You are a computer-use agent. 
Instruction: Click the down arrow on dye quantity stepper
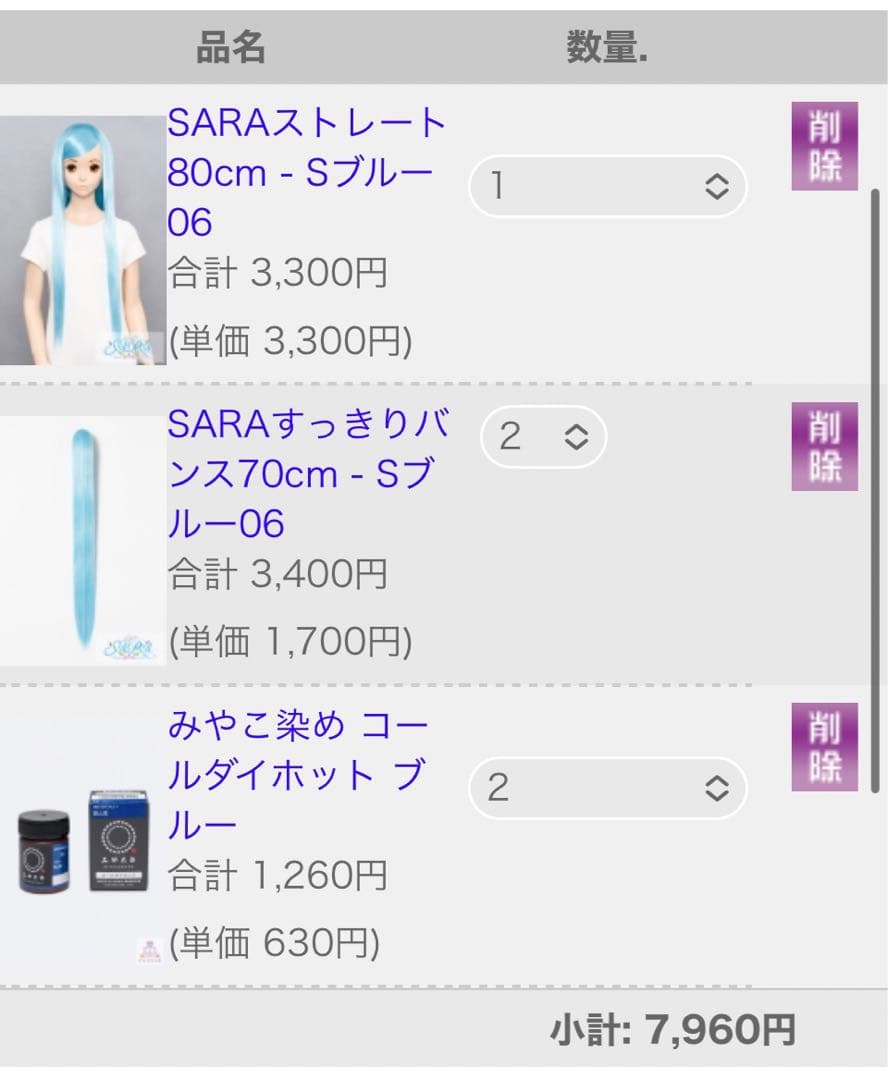pos(718,795)
